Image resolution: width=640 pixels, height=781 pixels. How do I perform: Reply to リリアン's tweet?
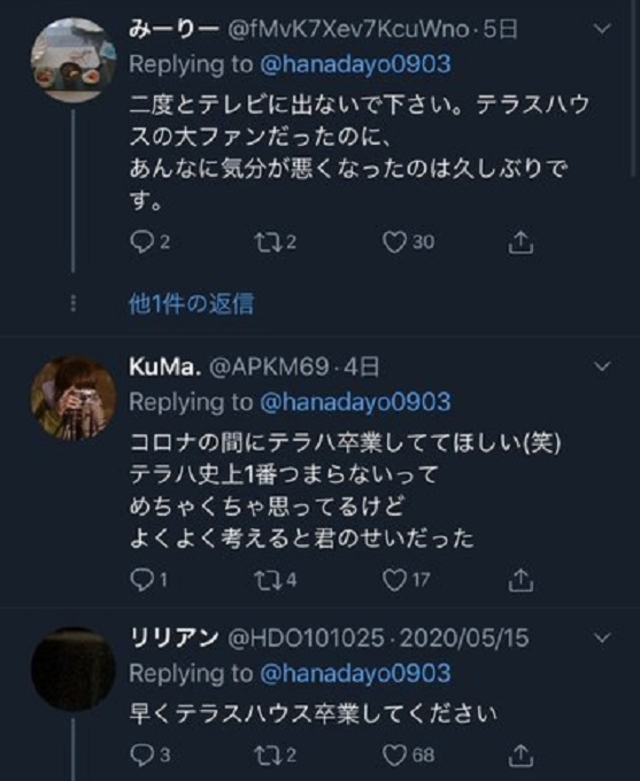(142, 754)
